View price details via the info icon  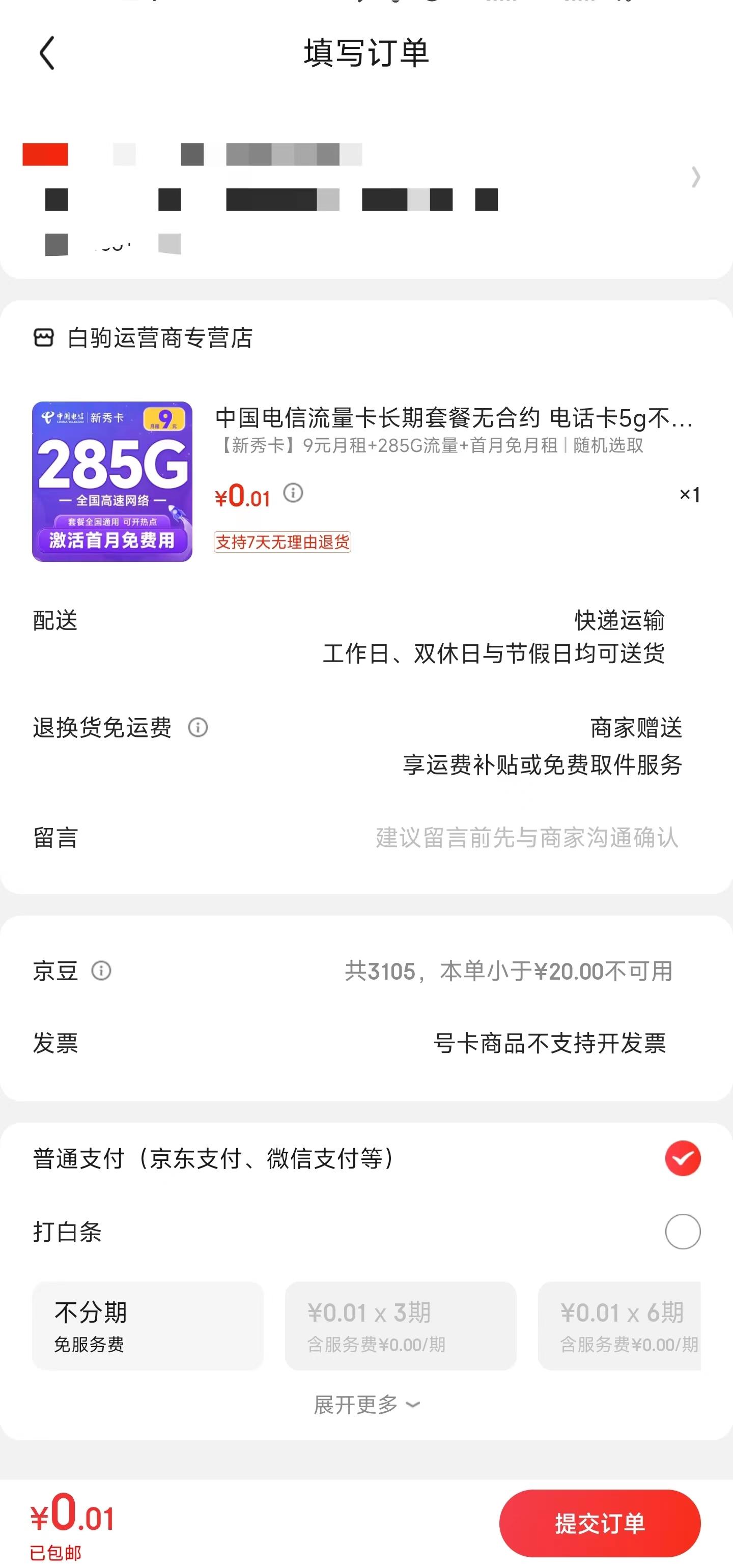tap(293, 493)
